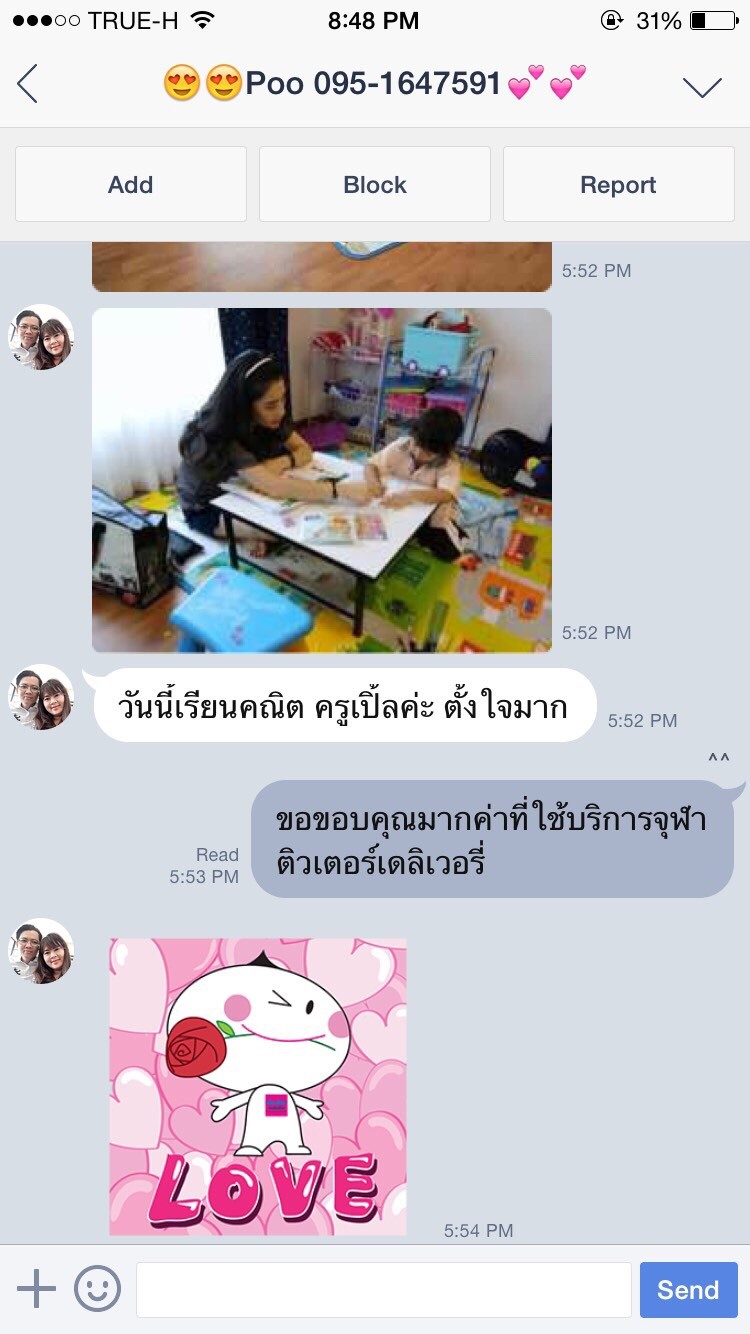Tap the message text field
The width and height of the screenshot is (750, 1334).
384,1290
